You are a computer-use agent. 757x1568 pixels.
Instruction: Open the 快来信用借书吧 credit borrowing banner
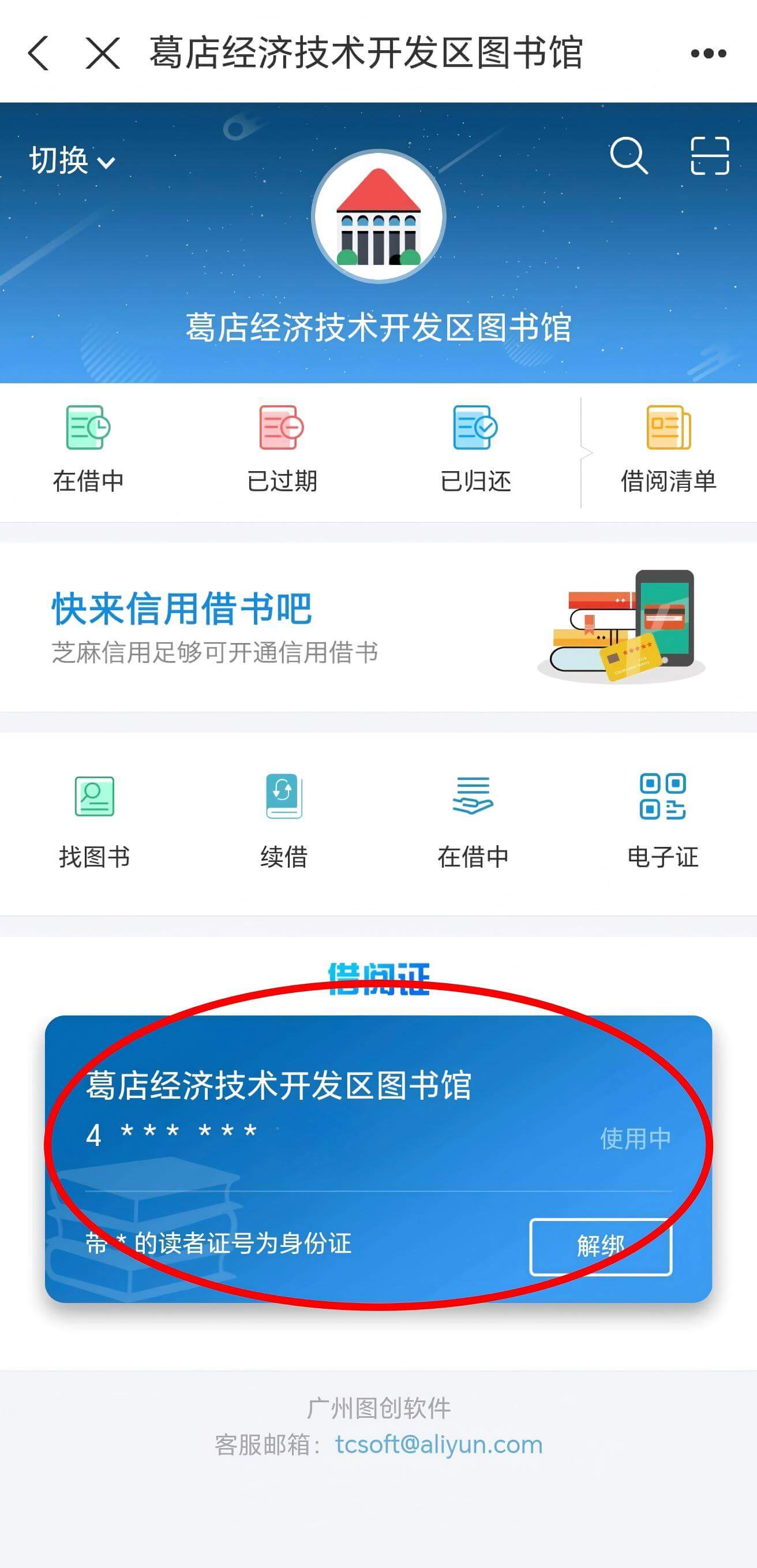coord(378,627)
